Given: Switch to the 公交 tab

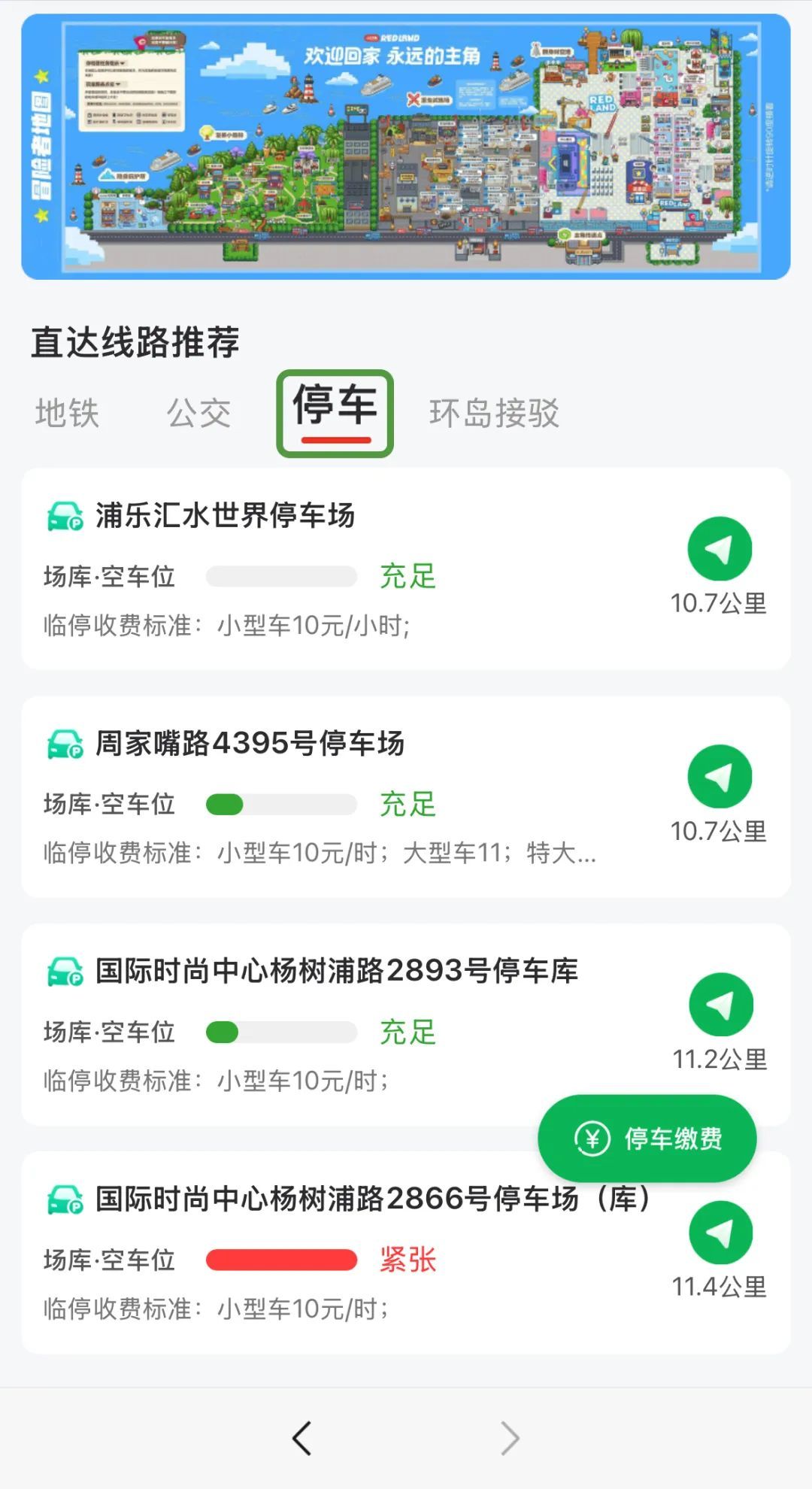Looking at the screenshot, I should (x=199, y=413).
